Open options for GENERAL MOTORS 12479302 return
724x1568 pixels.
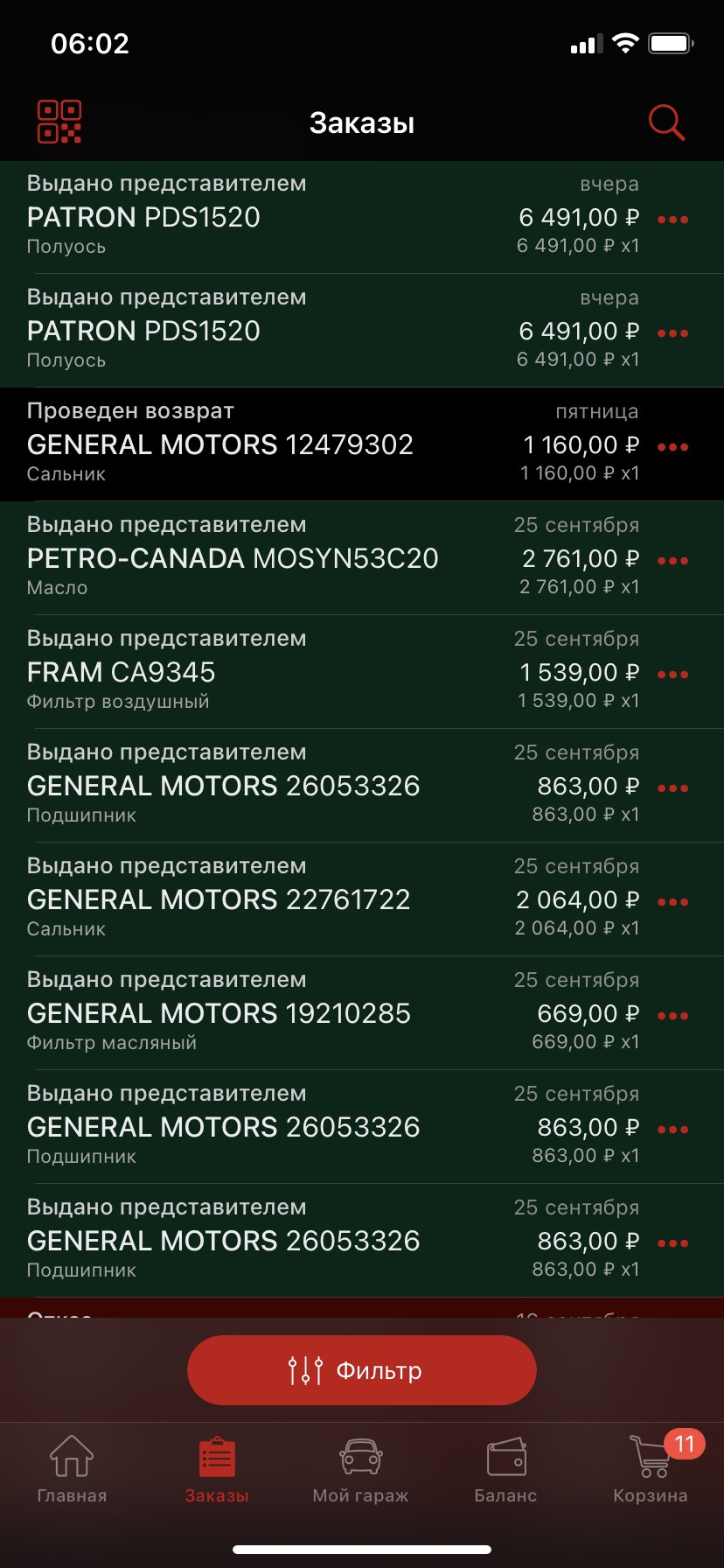[x=672, y=446]
